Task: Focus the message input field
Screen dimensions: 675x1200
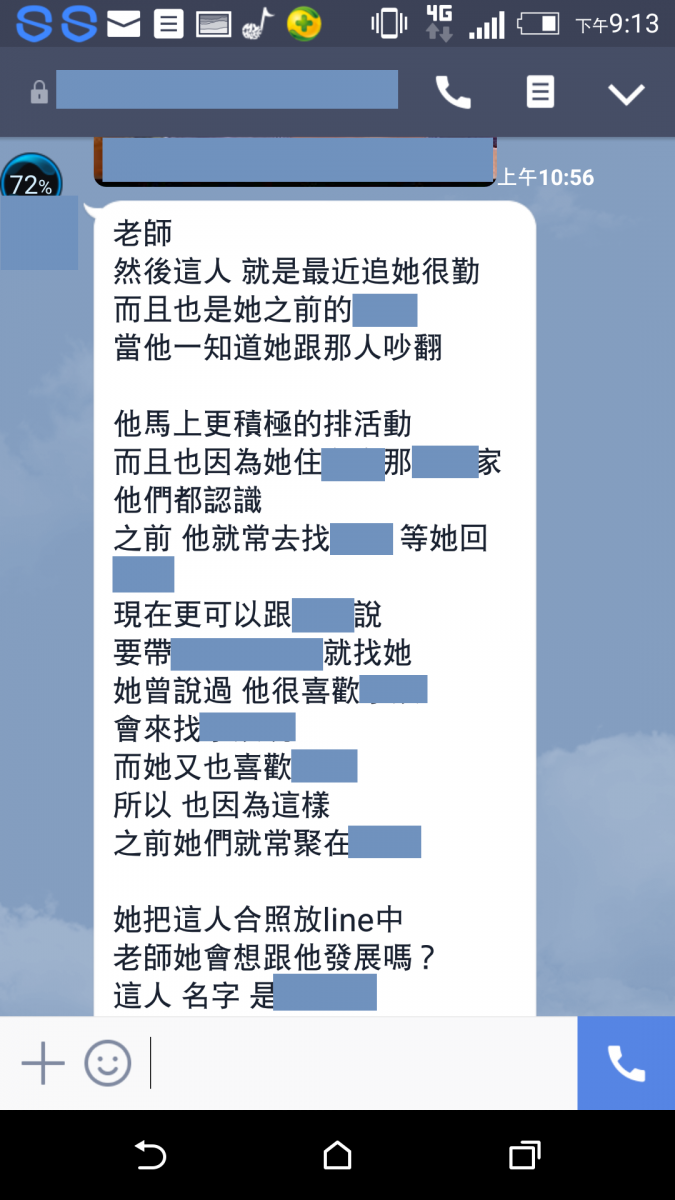Action: click(360, 1063)
